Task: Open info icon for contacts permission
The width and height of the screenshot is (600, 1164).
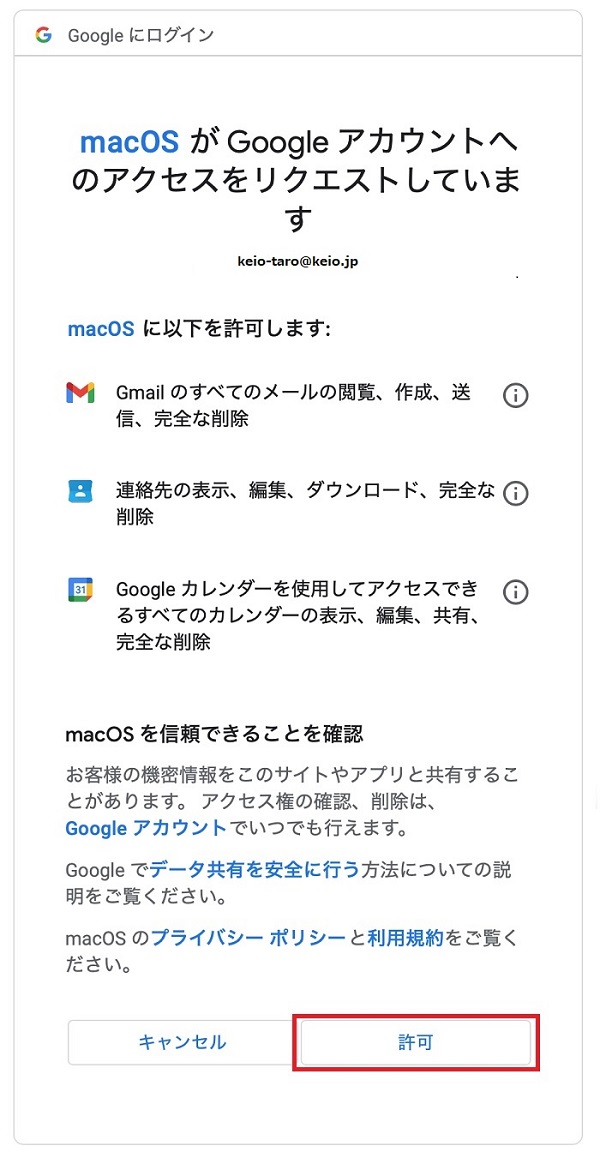Action: [515, 493]
